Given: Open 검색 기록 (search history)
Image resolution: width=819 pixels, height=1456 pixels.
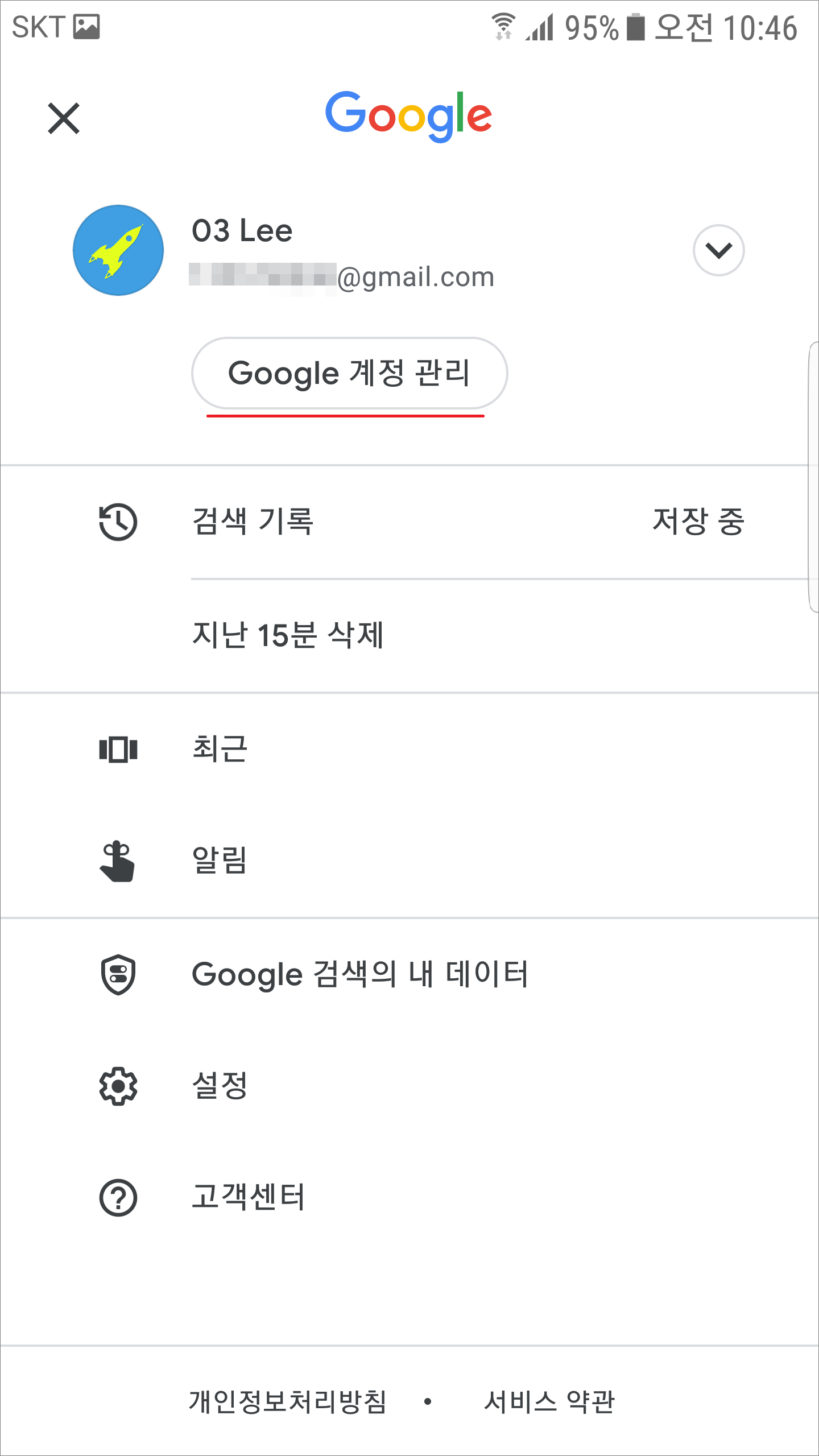Looking at the screenshot, I should coord(253,521).
